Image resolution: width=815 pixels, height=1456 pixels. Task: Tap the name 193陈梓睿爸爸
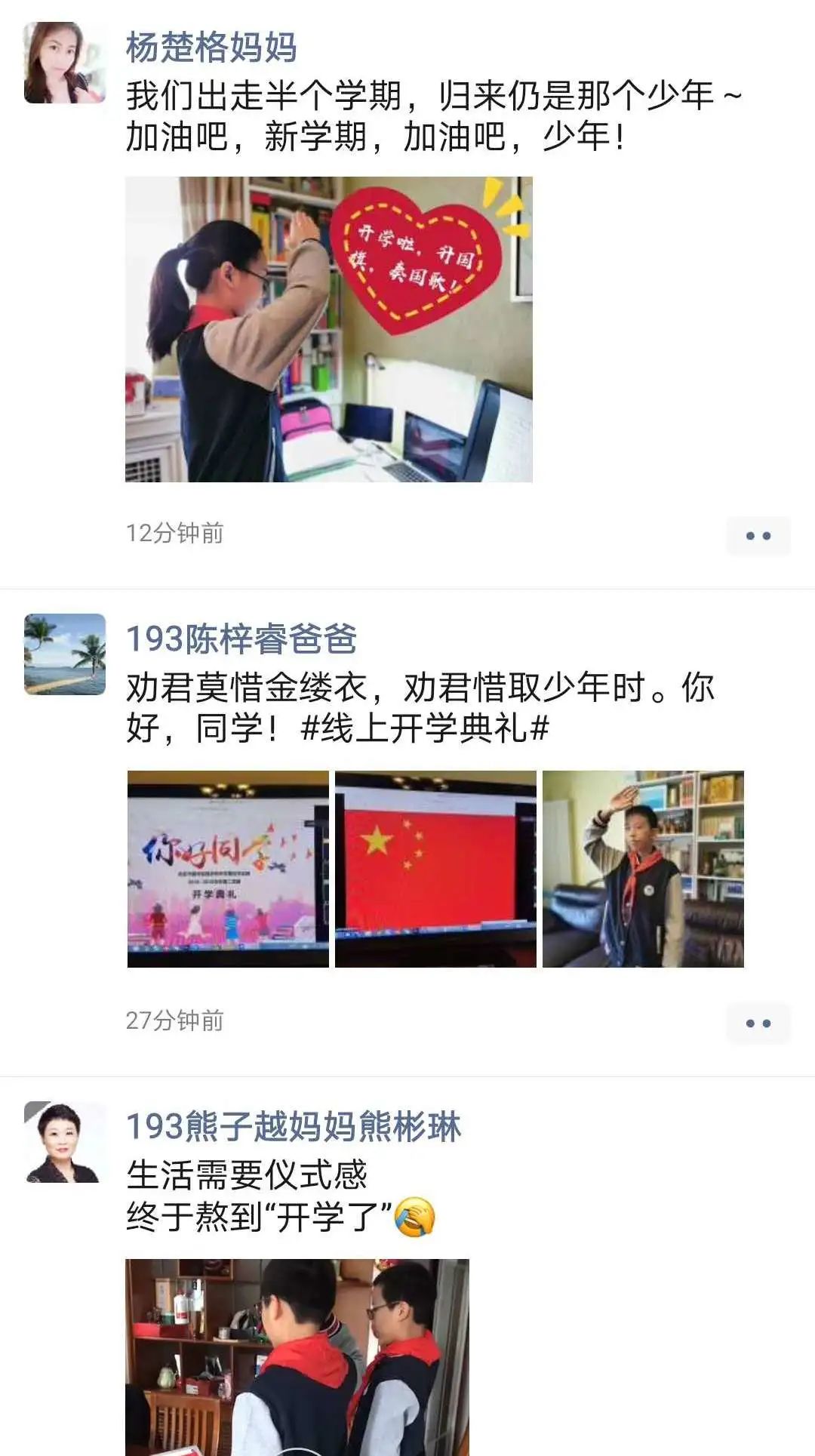coord(241,639)
